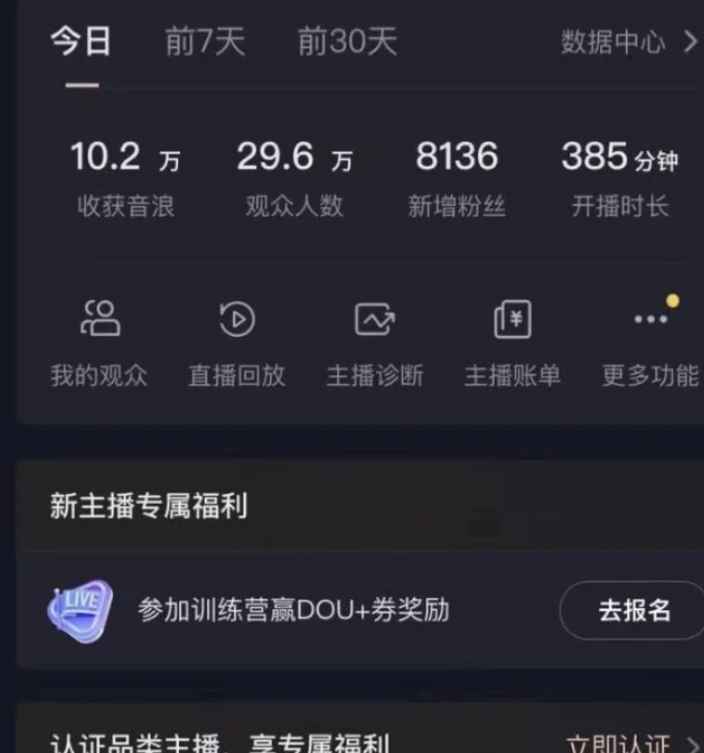Switch to the 今日 tab

(81, 42)
